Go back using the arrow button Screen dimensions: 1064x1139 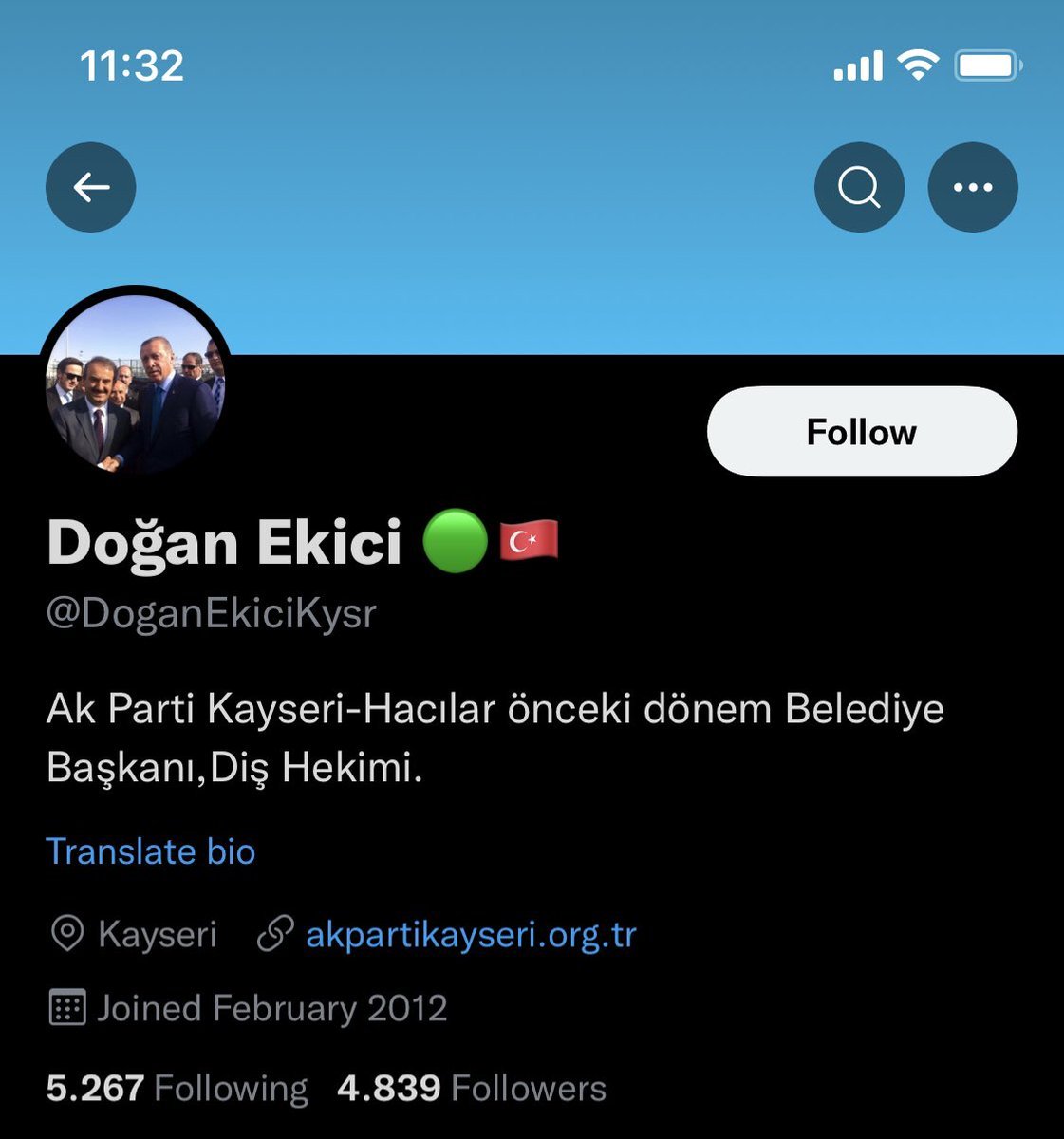[91, 187]
